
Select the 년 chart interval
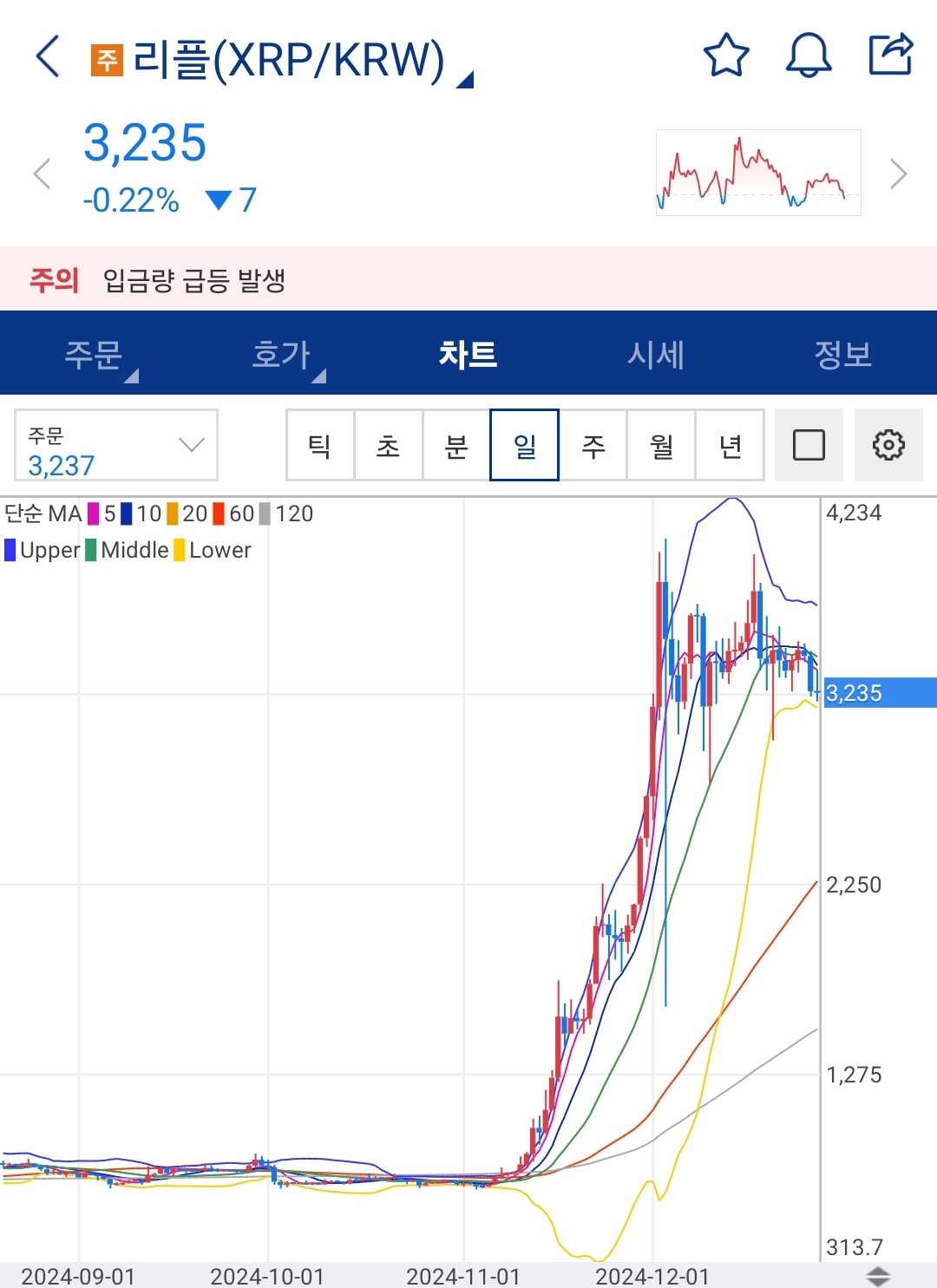(731, 445)
